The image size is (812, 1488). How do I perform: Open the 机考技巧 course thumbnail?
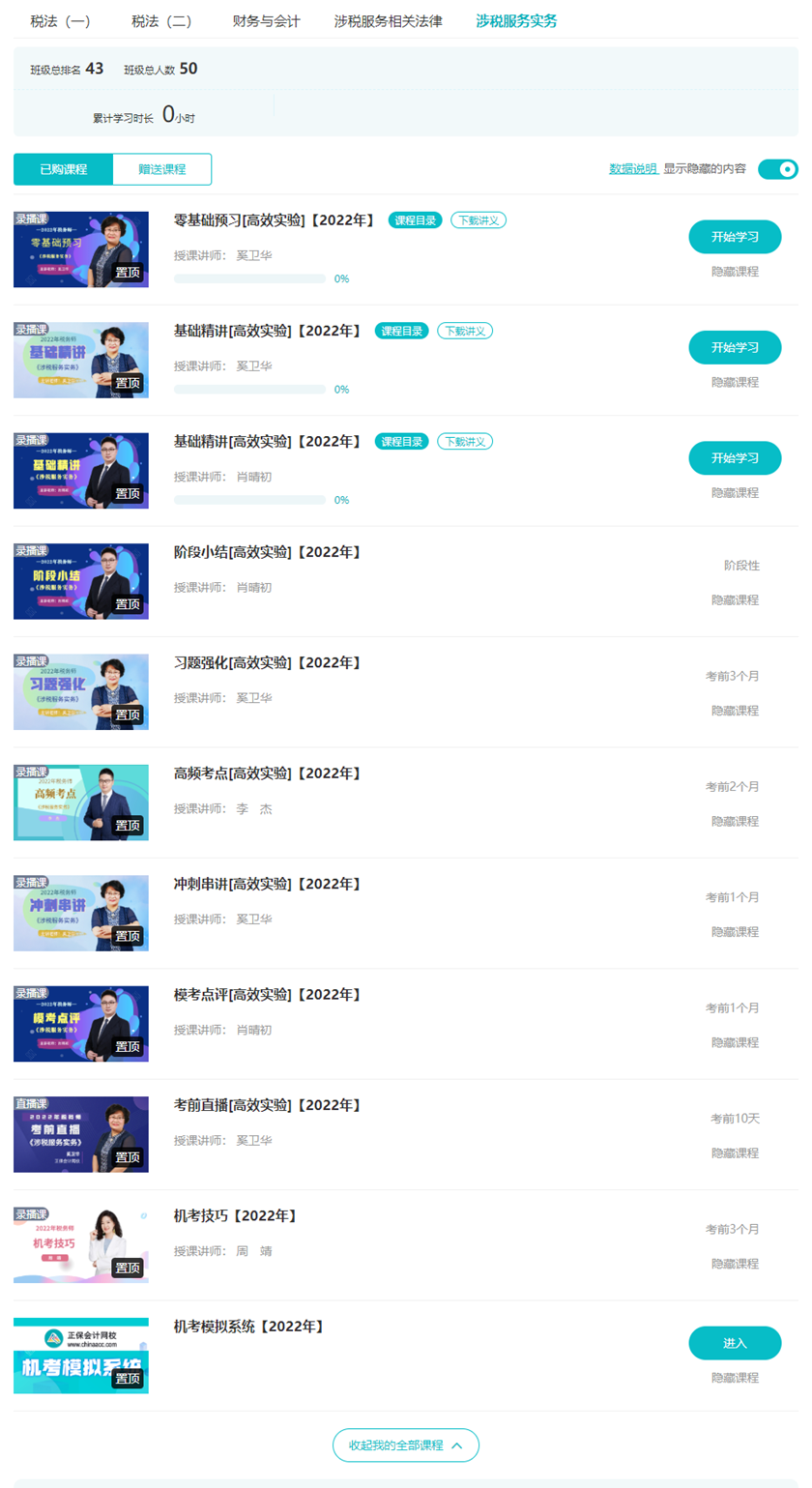pyautogui.click(x=81, y=1245)
